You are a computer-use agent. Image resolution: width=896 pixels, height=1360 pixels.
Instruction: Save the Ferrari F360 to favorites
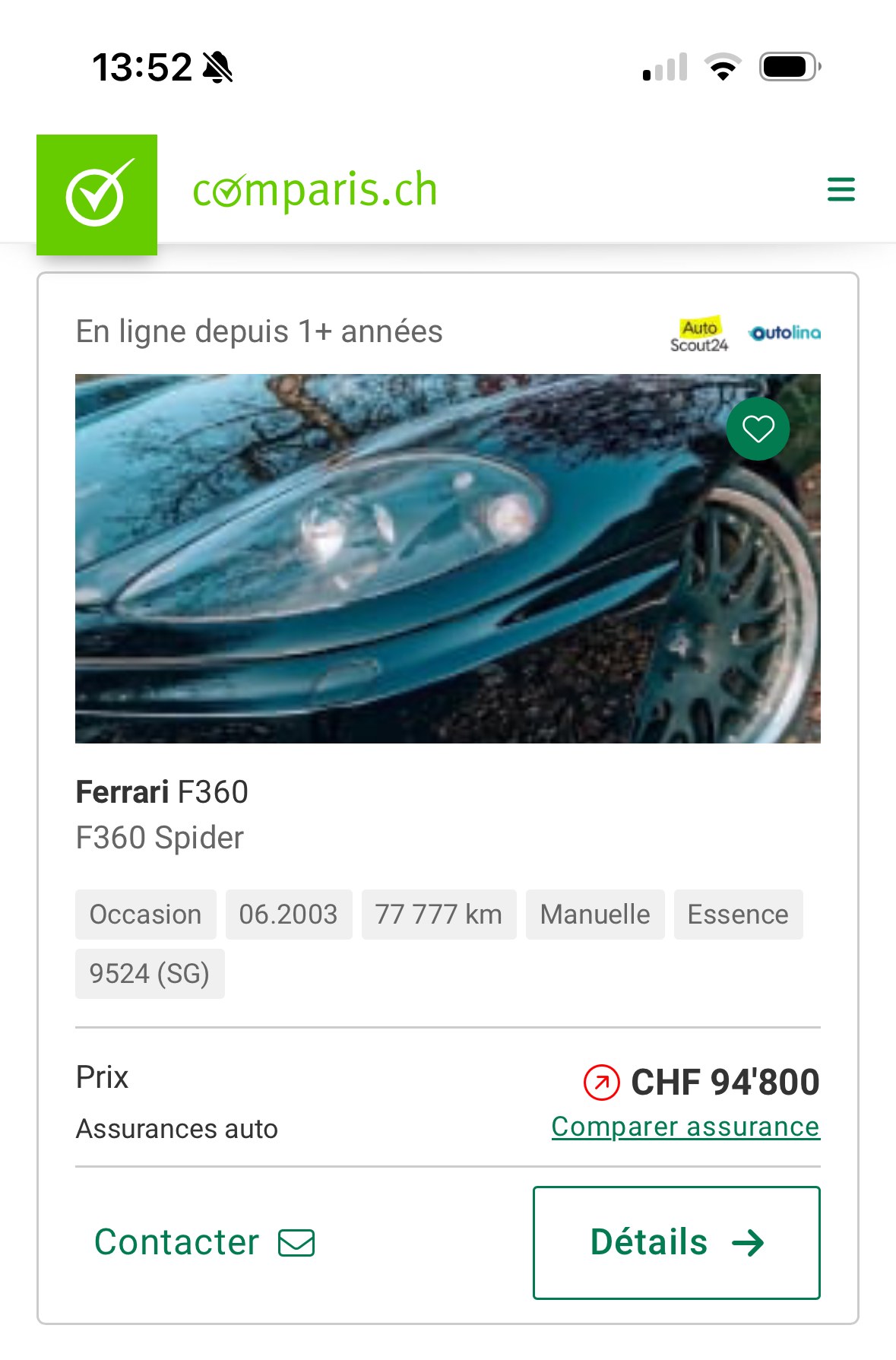[758, 430]
